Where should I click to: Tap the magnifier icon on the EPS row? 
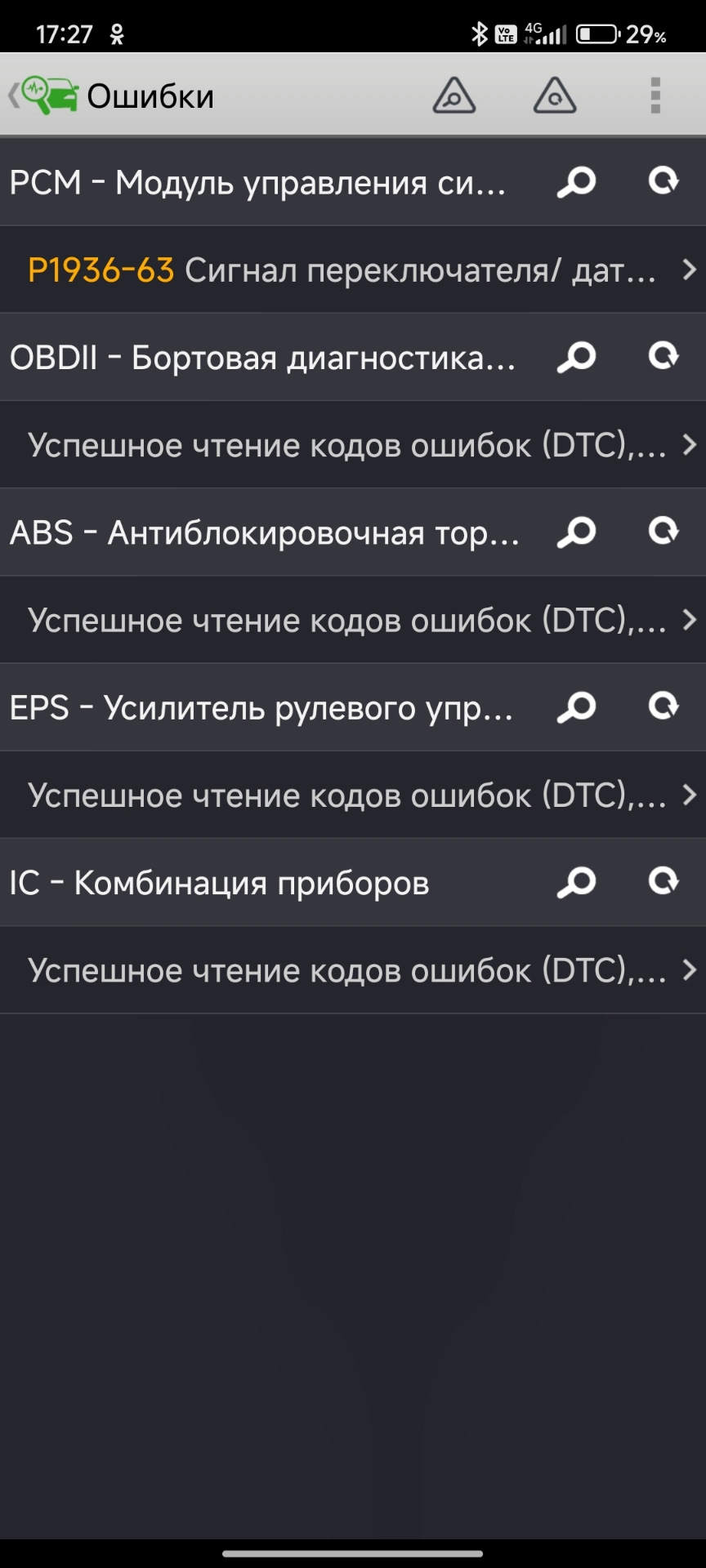click(577, 707)
